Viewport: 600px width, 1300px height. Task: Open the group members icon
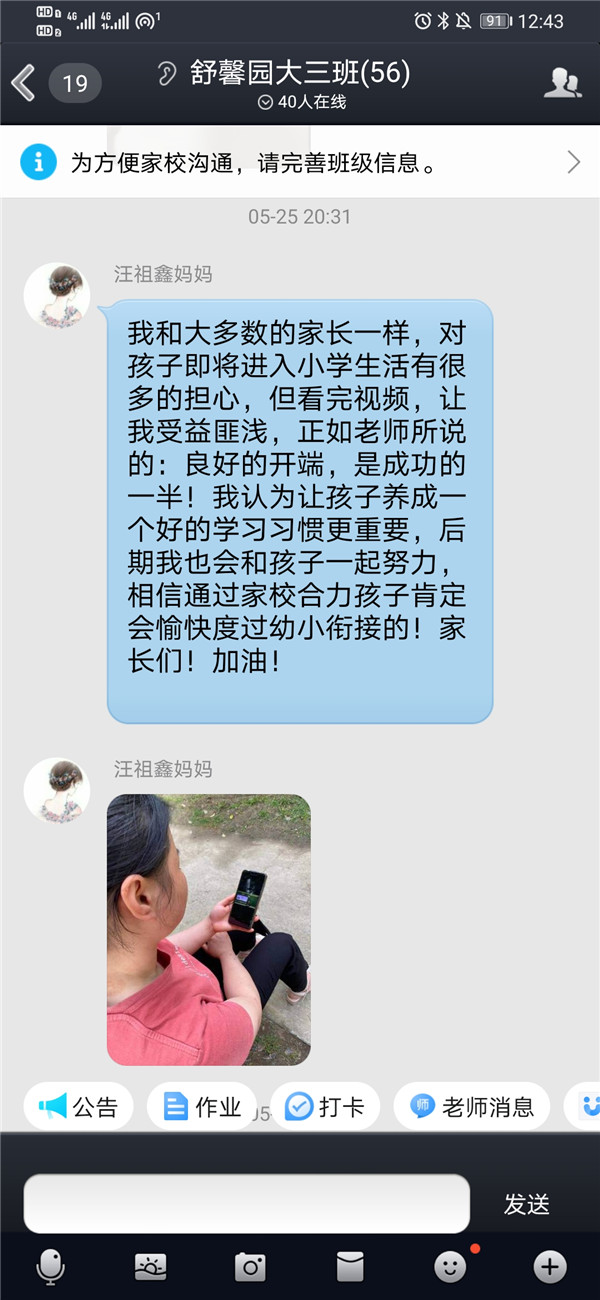point(562,83)
